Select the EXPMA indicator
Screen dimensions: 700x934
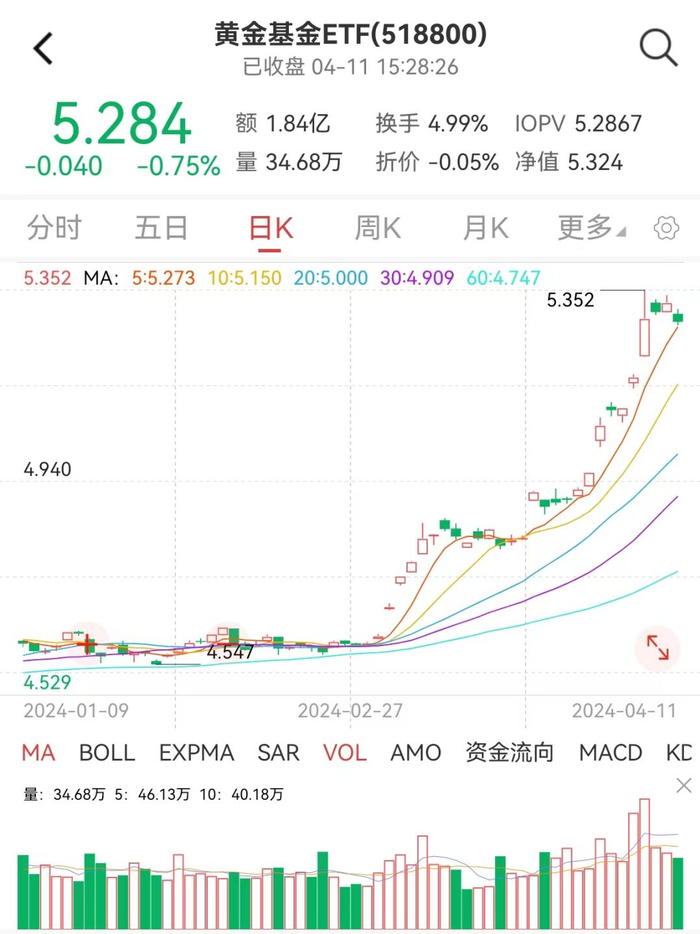pos(196,752)
